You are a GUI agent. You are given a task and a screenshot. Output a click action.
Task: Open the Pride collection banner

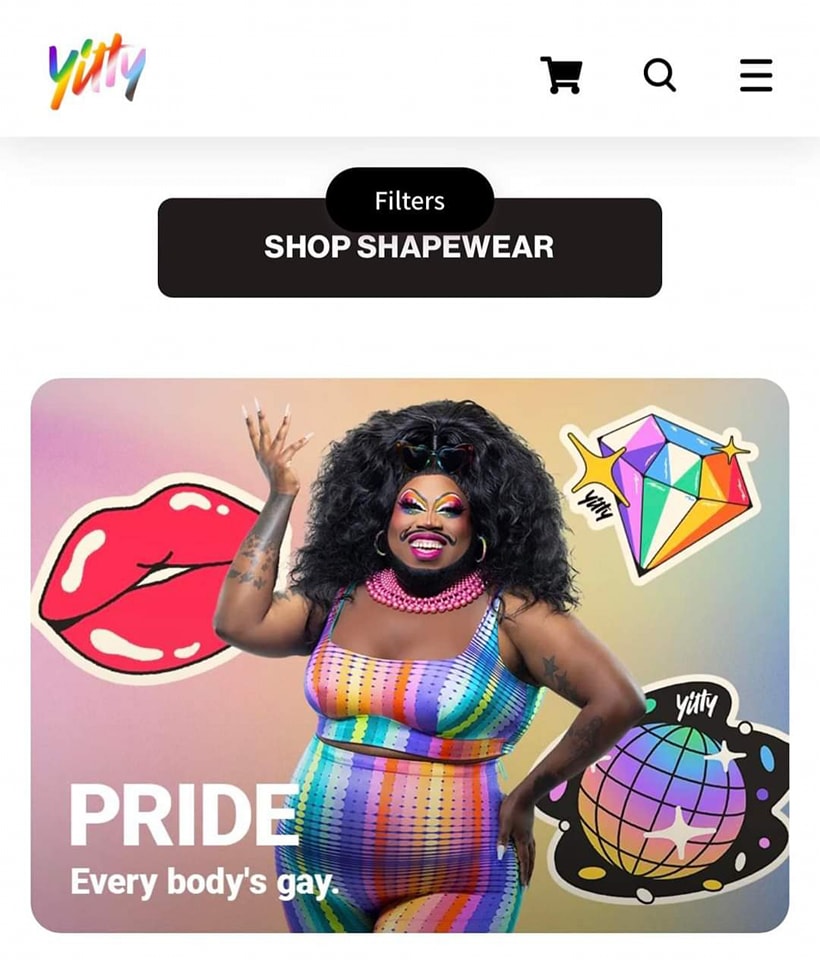tap(409, 655)
